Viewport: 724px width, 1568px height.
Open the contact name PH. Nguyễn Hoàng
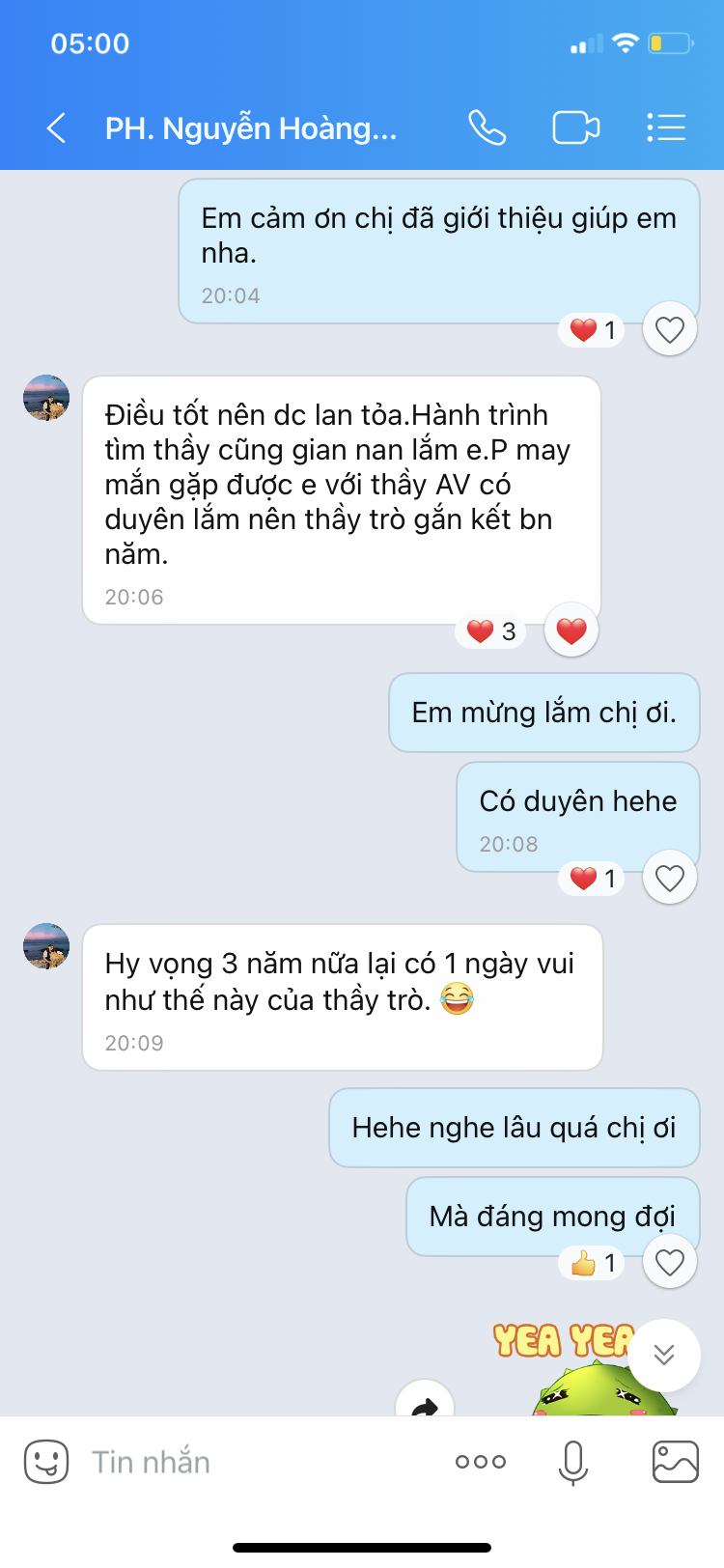click(x=251, y=127)
